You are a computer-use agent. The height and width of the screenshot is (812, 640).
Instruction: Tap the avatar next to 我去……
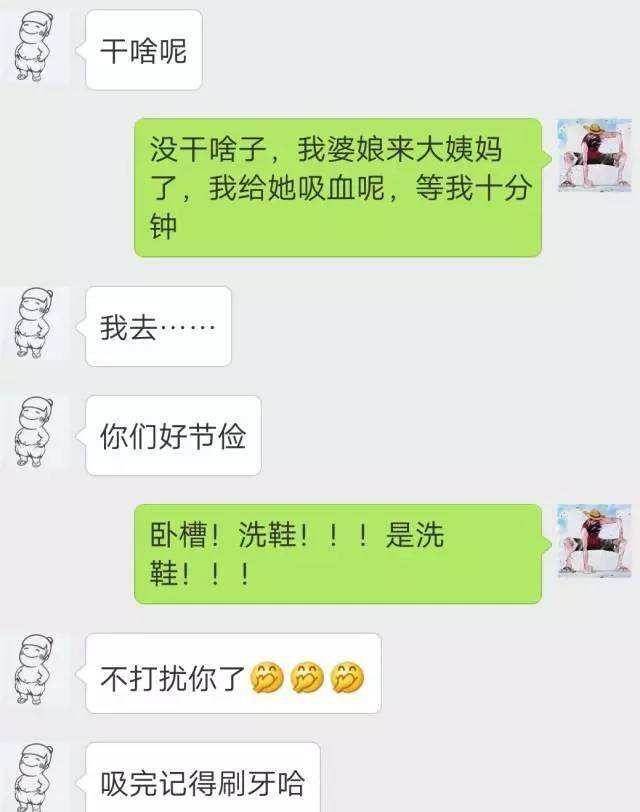pyautogui.click(x=35, y=323)
